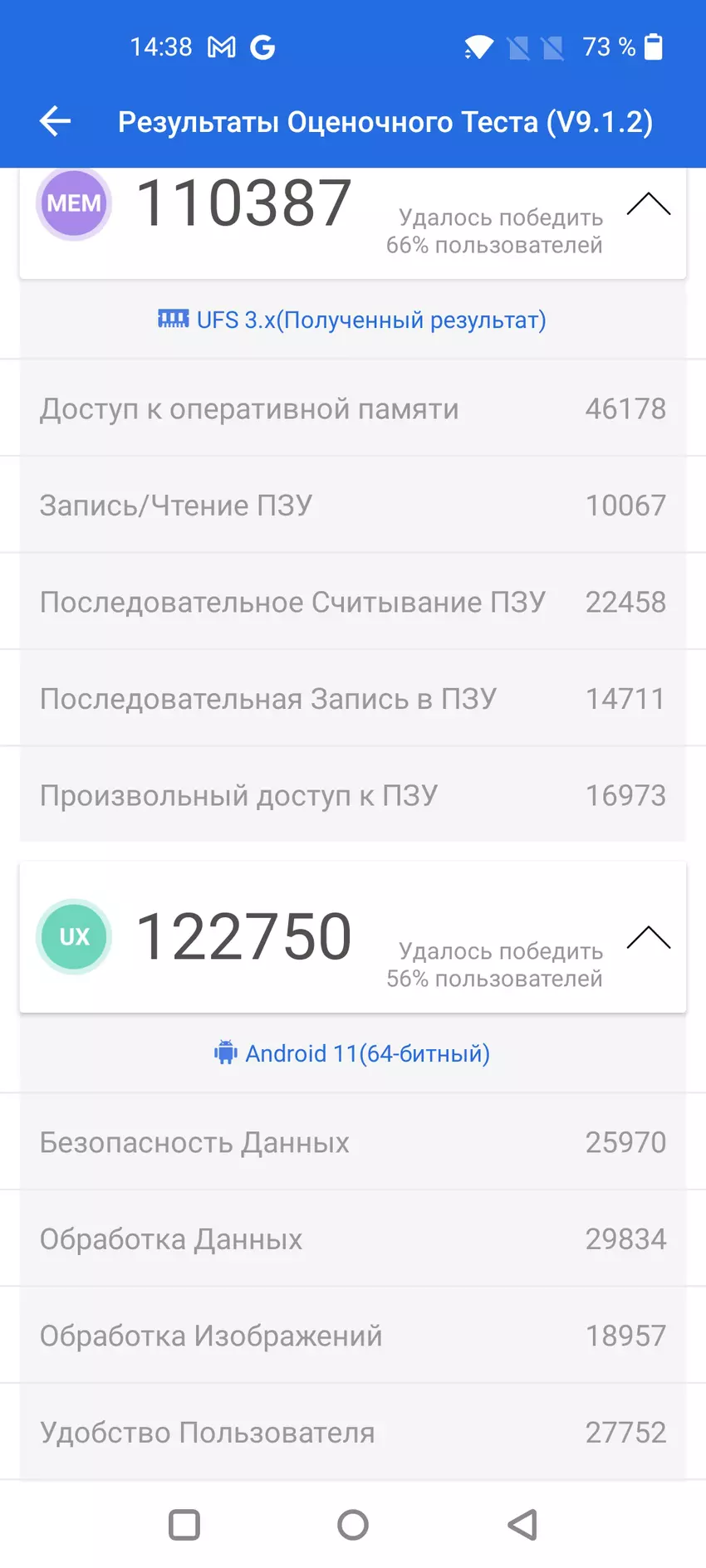
Task: Collapse the UX score section
Action: tap(648, 937)
